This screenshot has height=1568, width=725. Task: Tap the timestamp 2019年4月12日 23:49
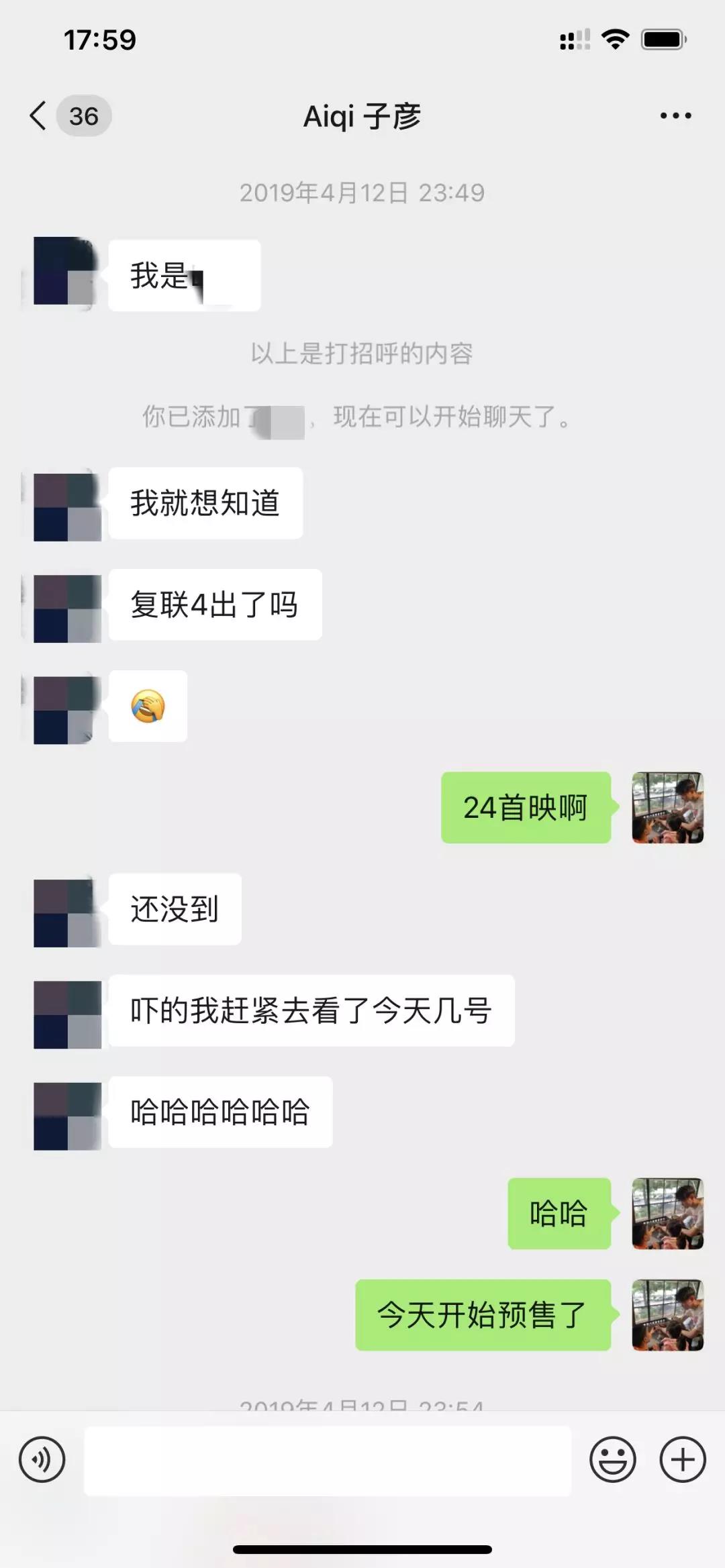point(362,192)
